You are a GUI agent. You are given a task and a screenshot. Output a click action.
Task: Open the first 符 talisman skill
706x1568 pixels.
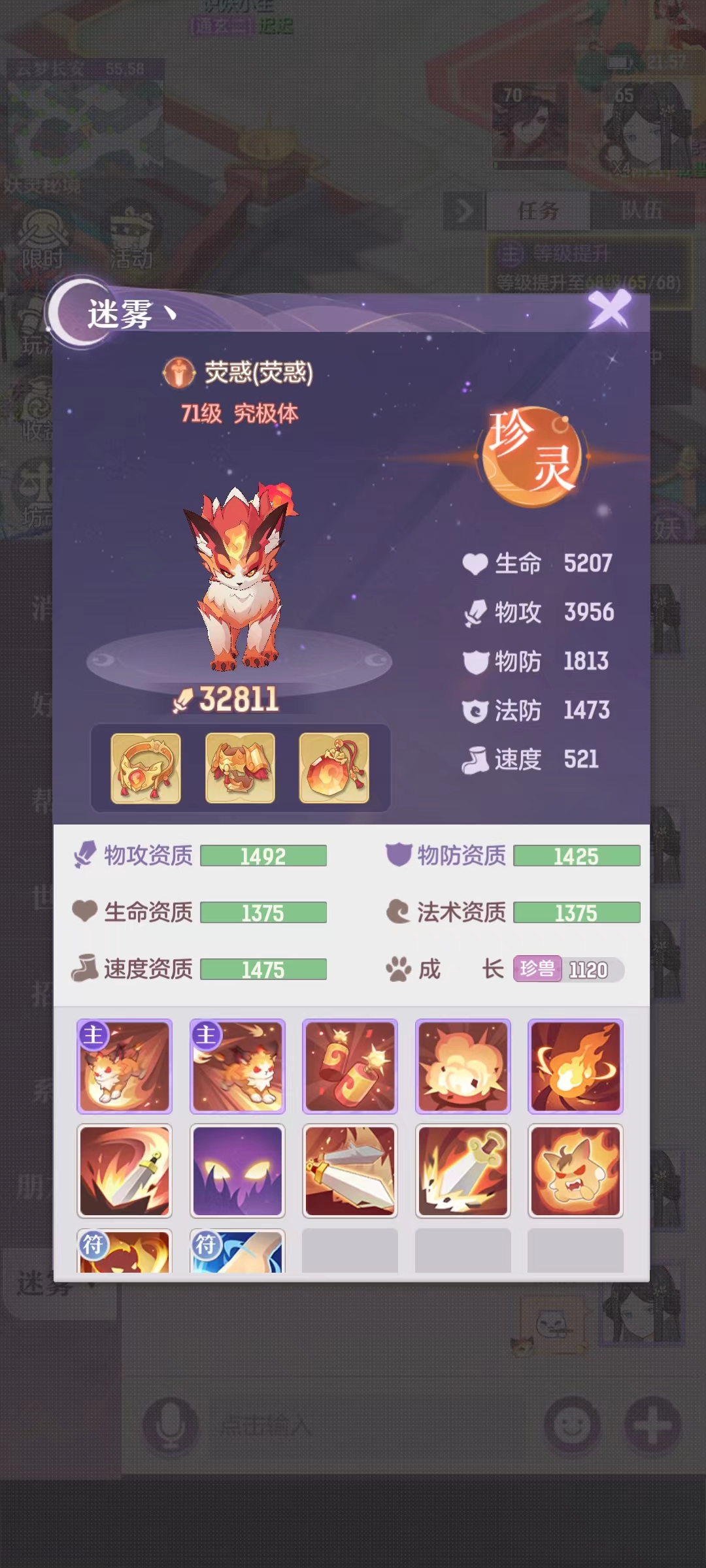click(124, 1252)
